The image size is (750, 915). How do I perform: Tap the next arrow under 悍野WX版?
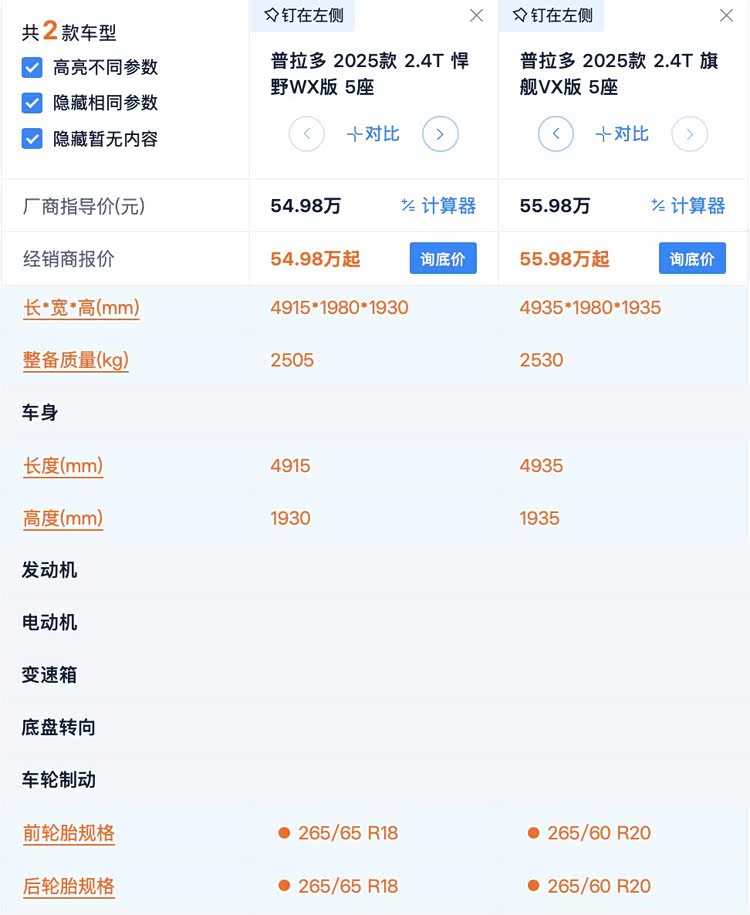pos(440,134)
